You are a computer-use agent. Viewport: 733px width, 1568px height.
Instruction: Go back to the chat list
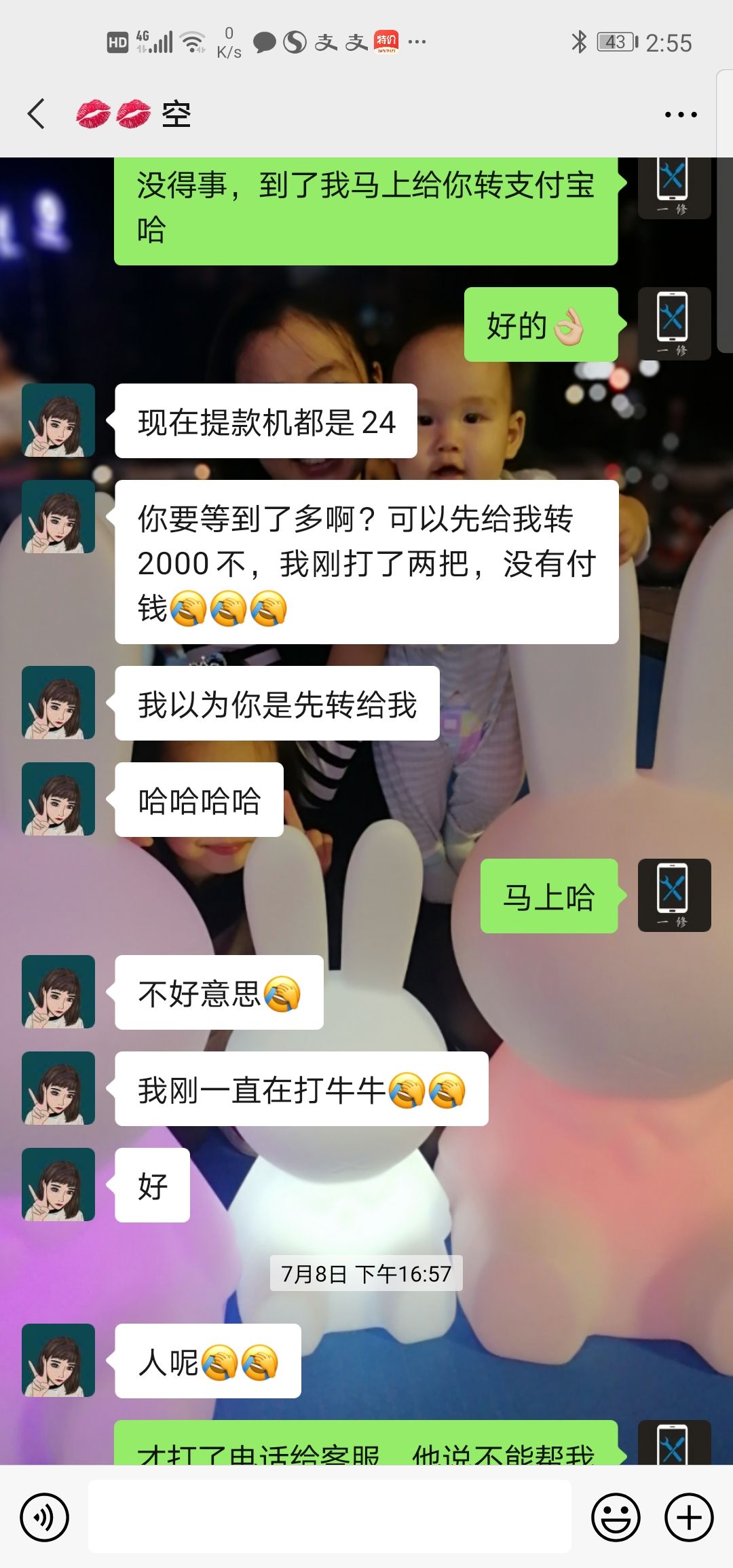(37, 113)
